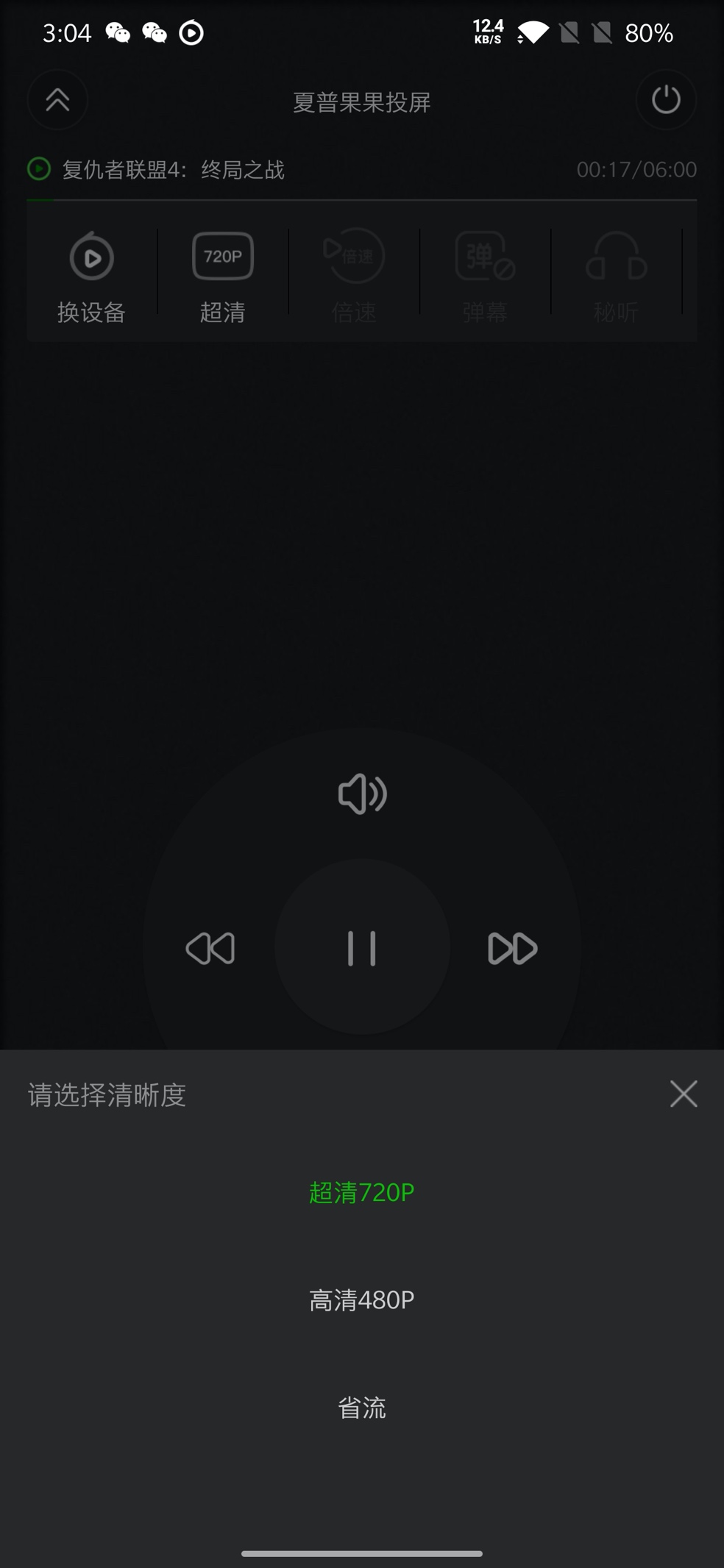
Task: Tap the 请选择清晰度 sheet title
Action: pos(105,1095)
